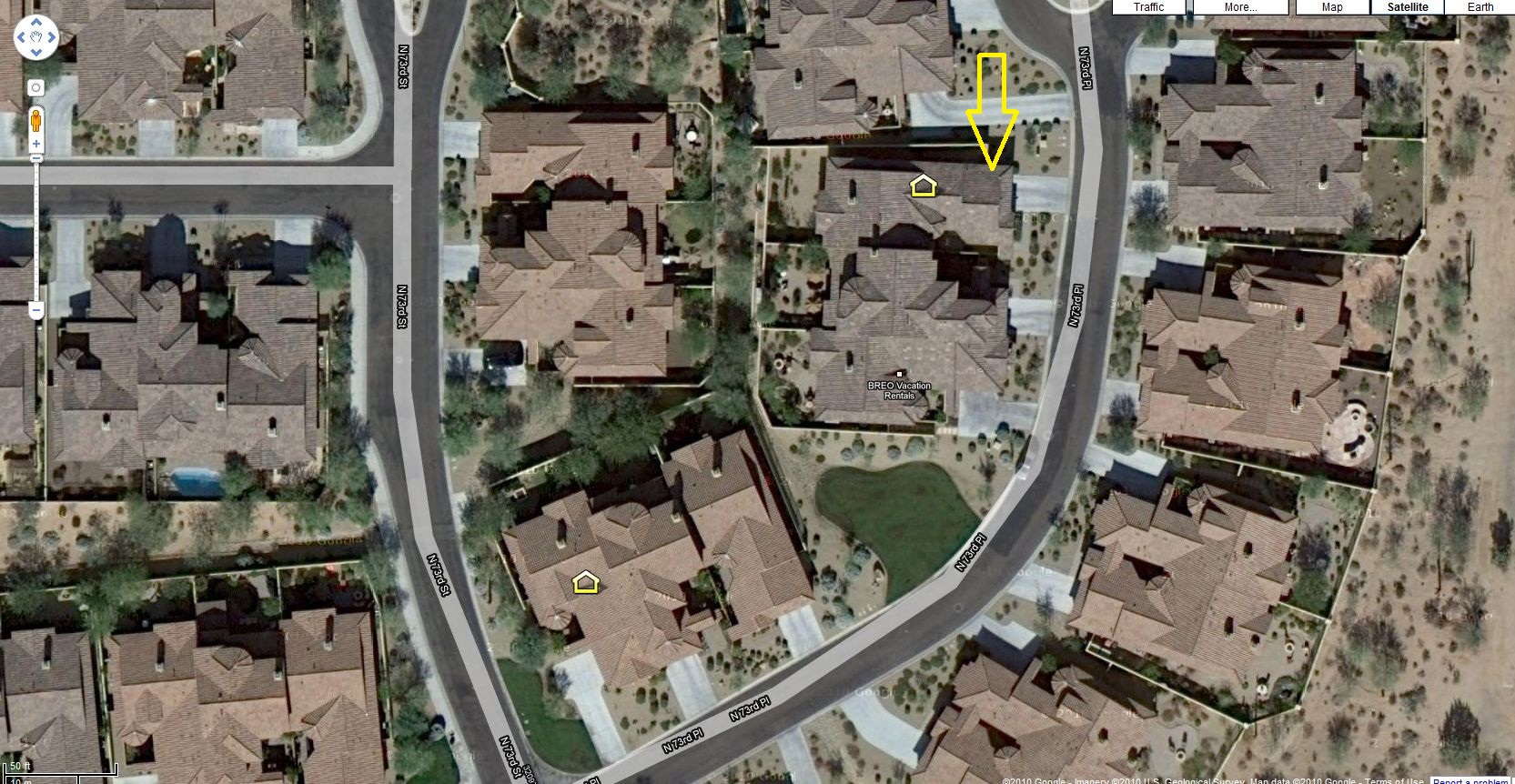Tap the show my location button

pos(35,88)
